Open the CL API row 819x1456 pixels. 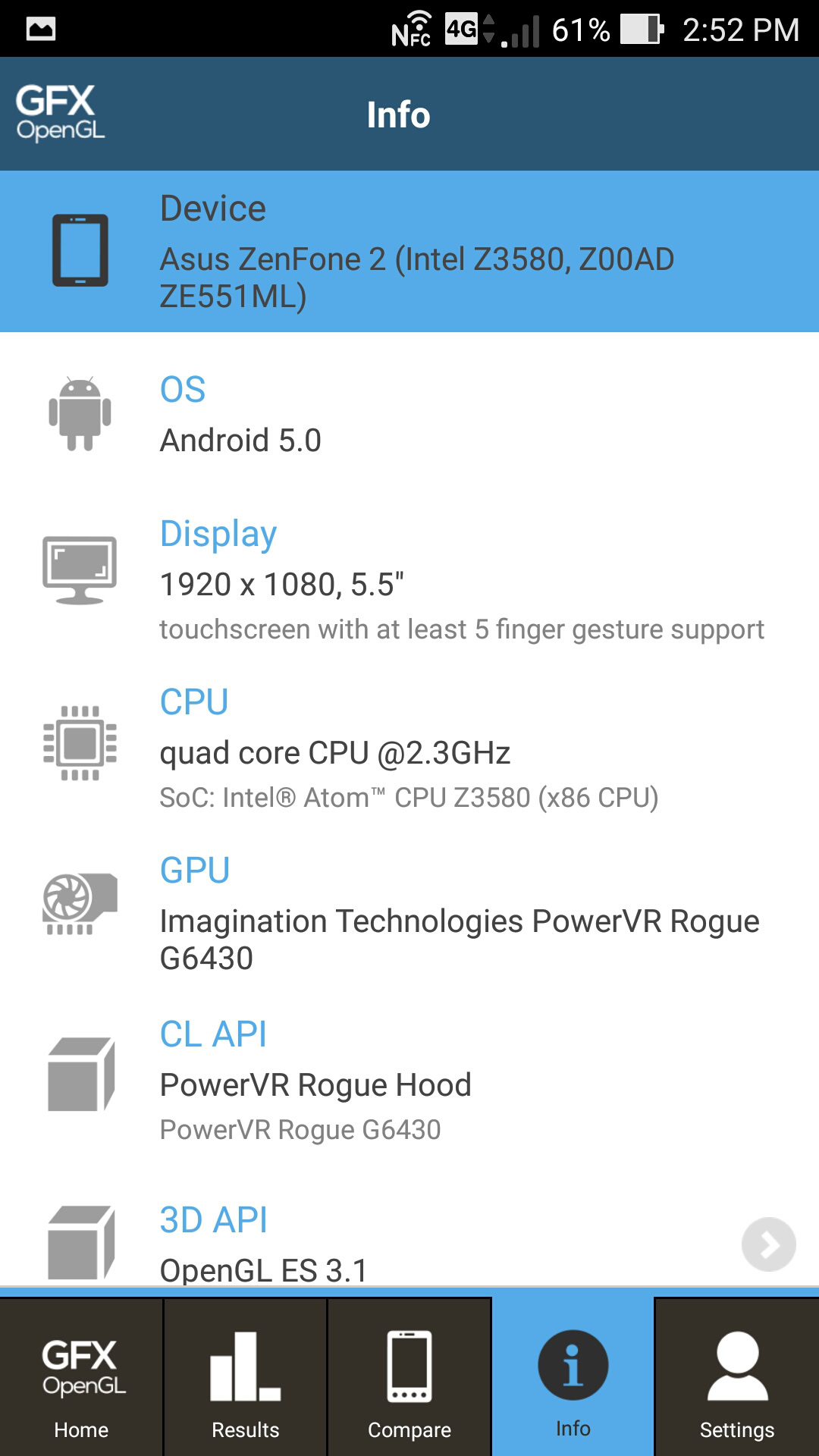pos(409,1081)
